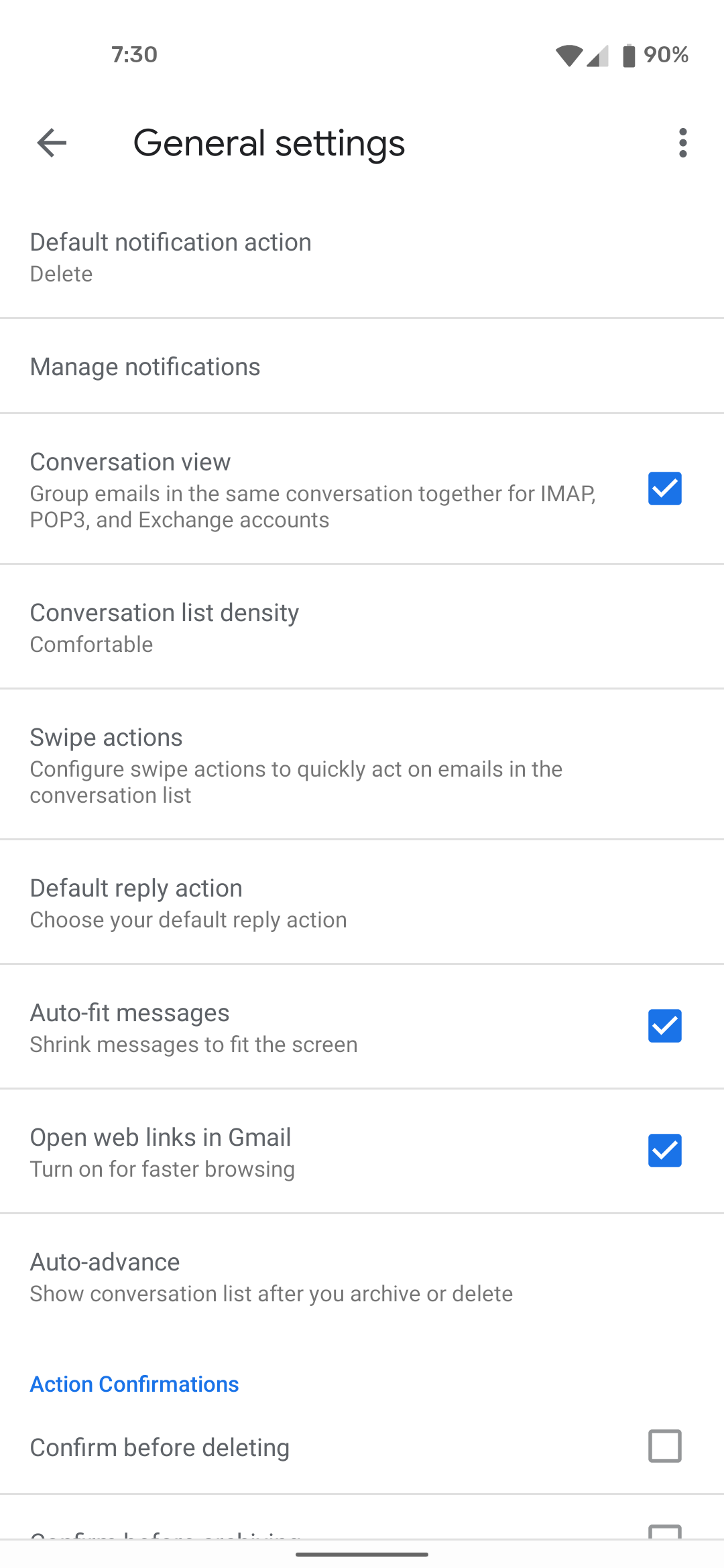Open Conversation list density options
The width and height of the screenshot is (724, 1568).
coord(362,627)
